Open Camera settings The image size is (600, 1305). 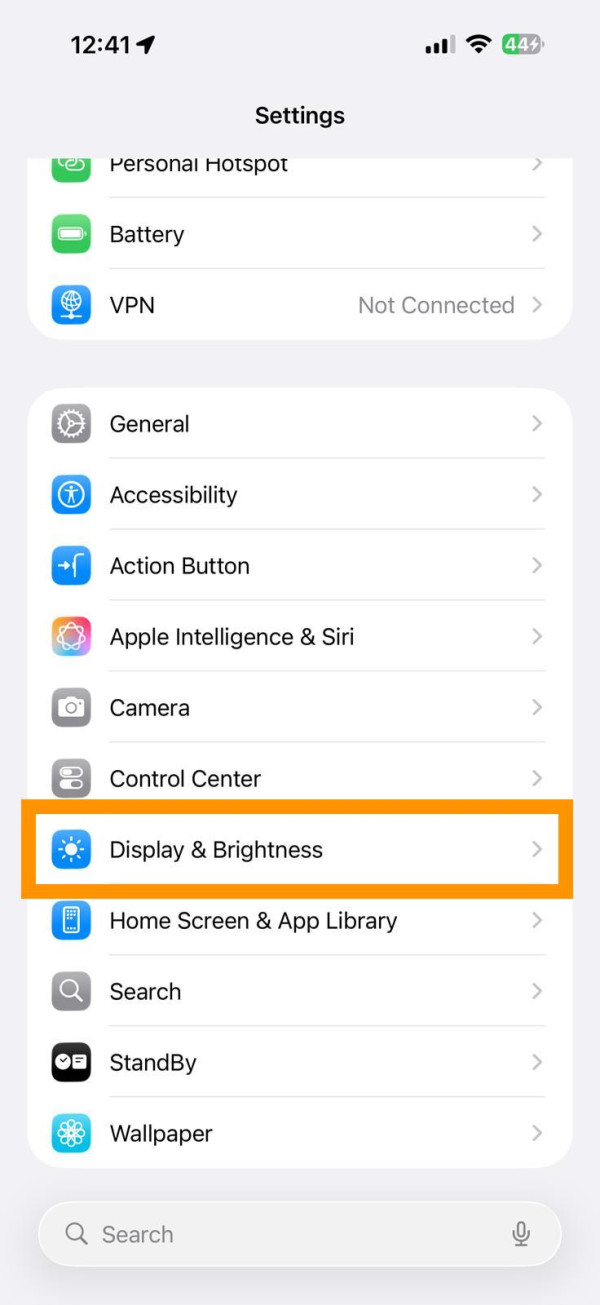tap(300, 708)
